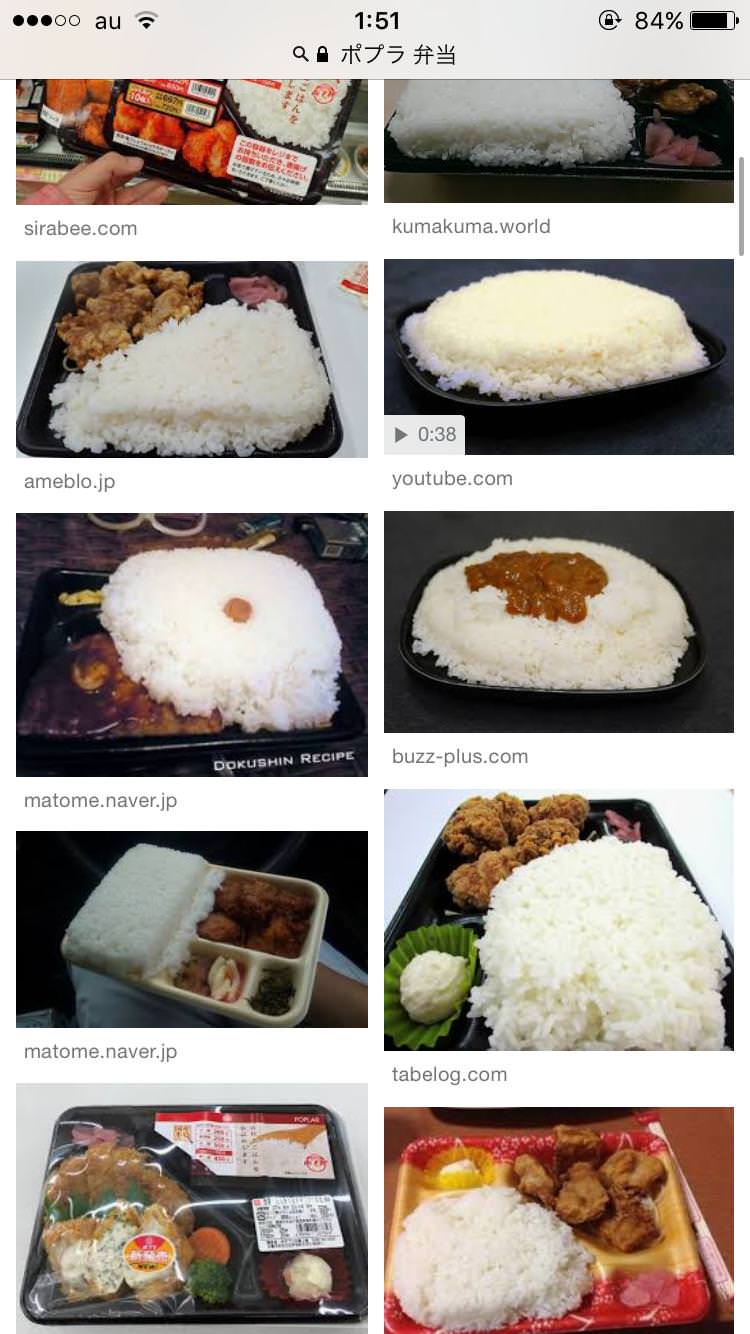The height and width of the screenshot is (1334, 750).
Task: Open the matome.naver.jp Dokushin Recipe image
Action: point(191,644)
